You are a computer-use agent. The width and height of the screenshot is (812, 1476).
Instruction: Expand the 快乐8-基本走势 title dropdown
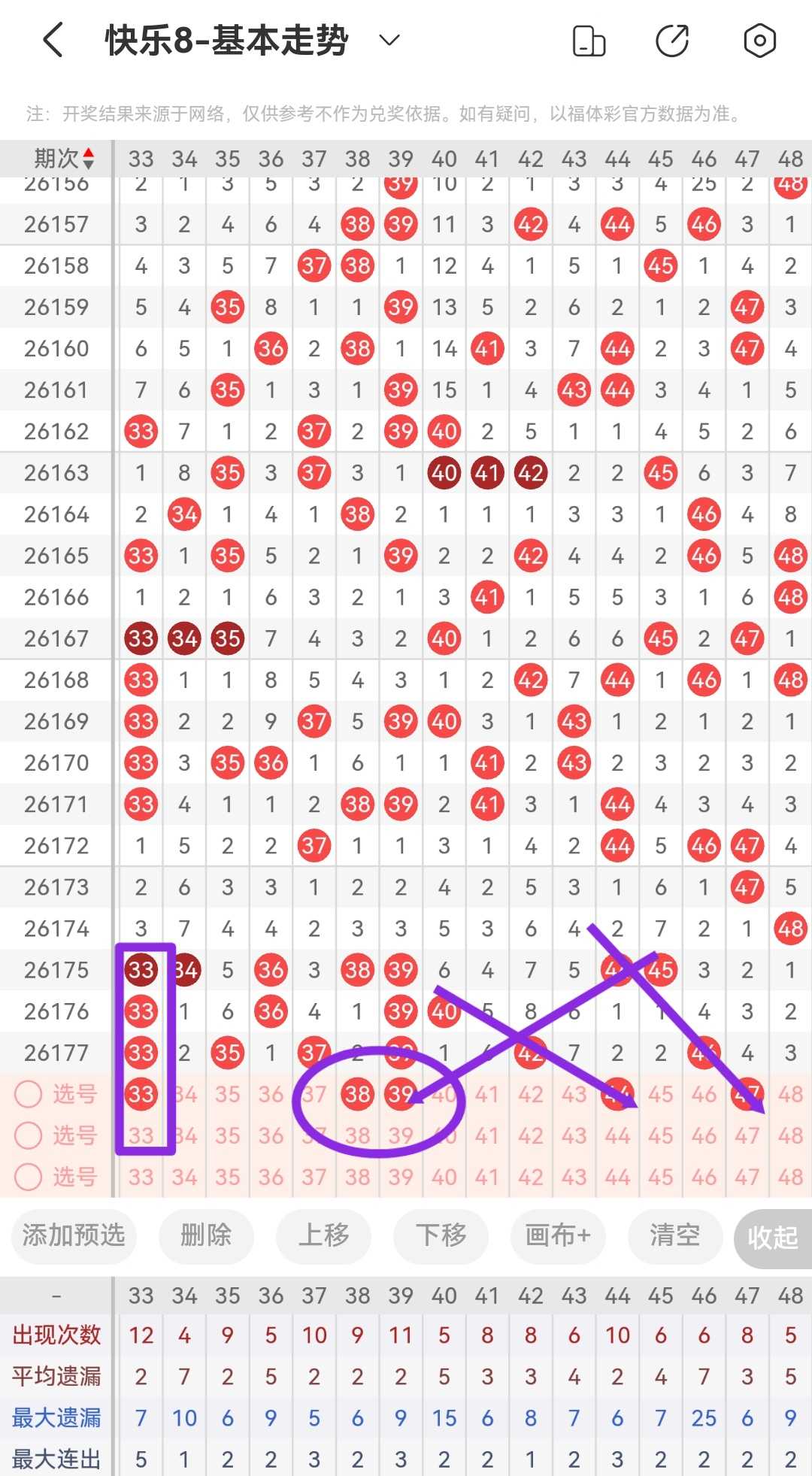389,40
